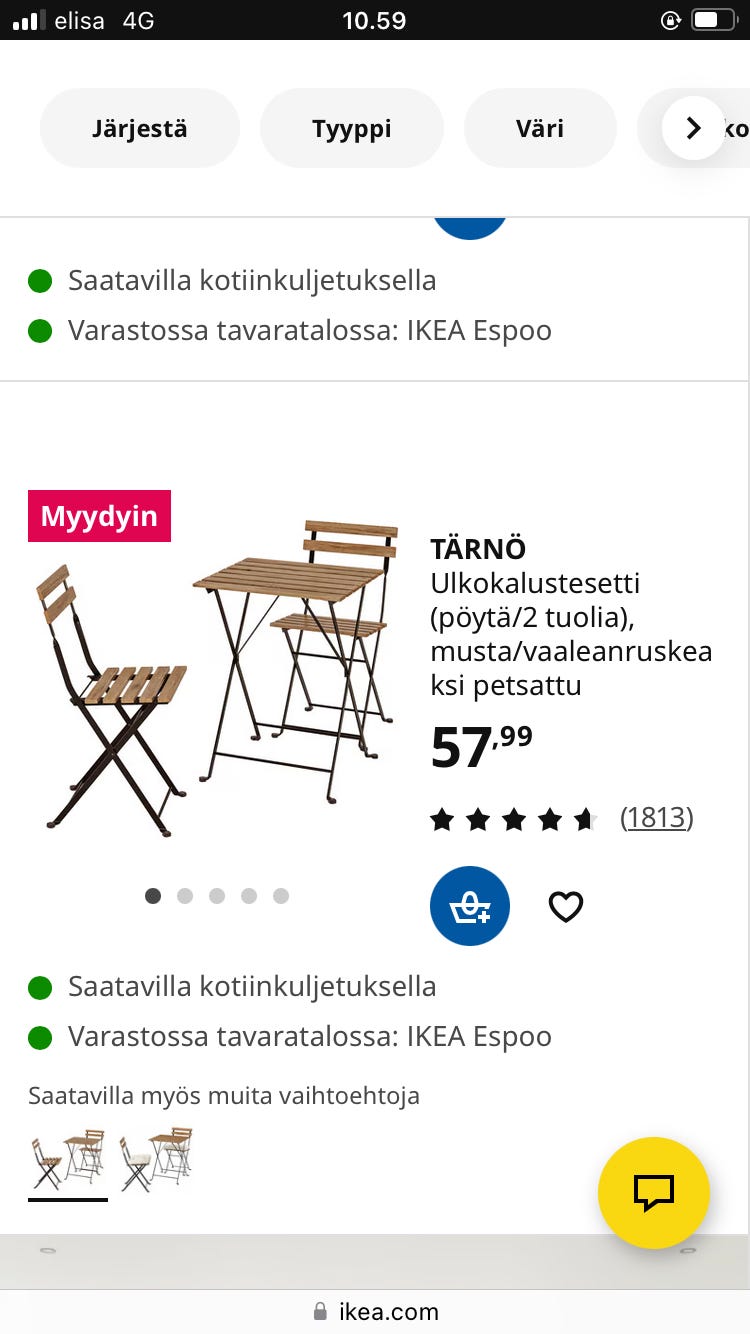Tap the rotation lock icon in status bar
750x1334 pixels.
[670, 20]
